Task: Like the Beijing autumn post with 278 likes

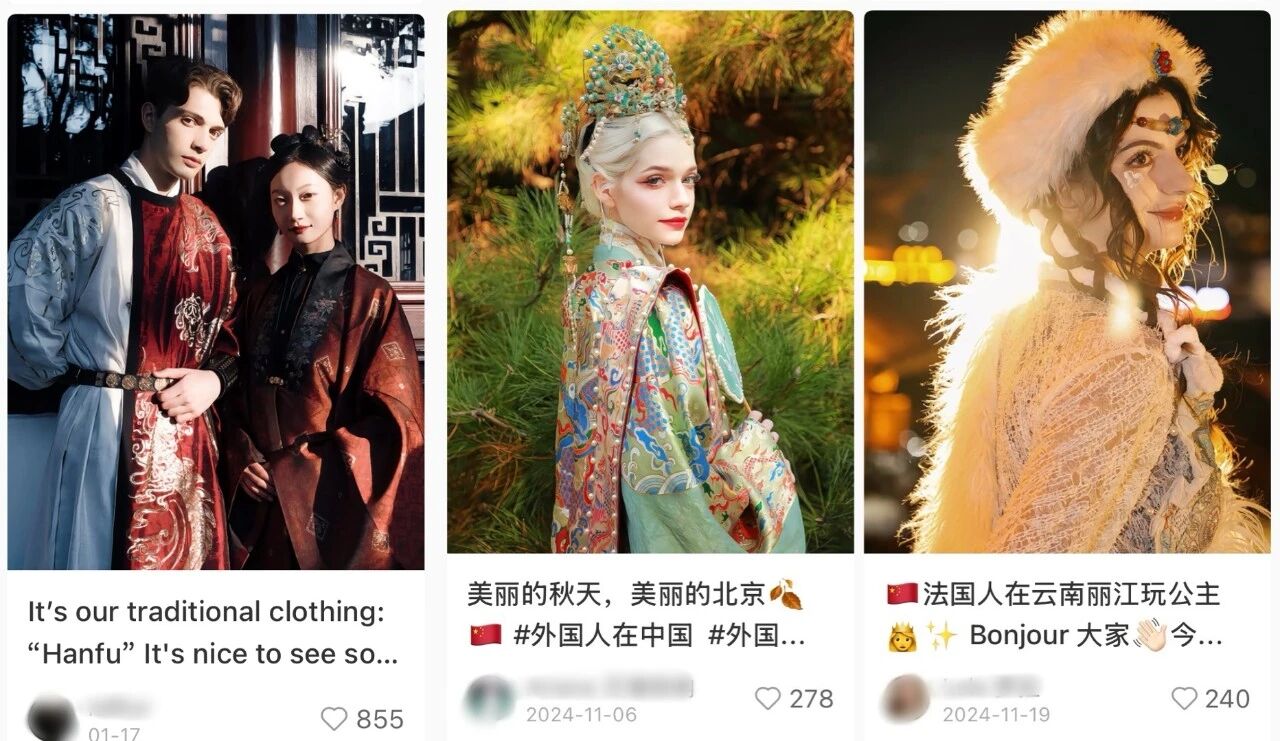Action: coord(768,698)
